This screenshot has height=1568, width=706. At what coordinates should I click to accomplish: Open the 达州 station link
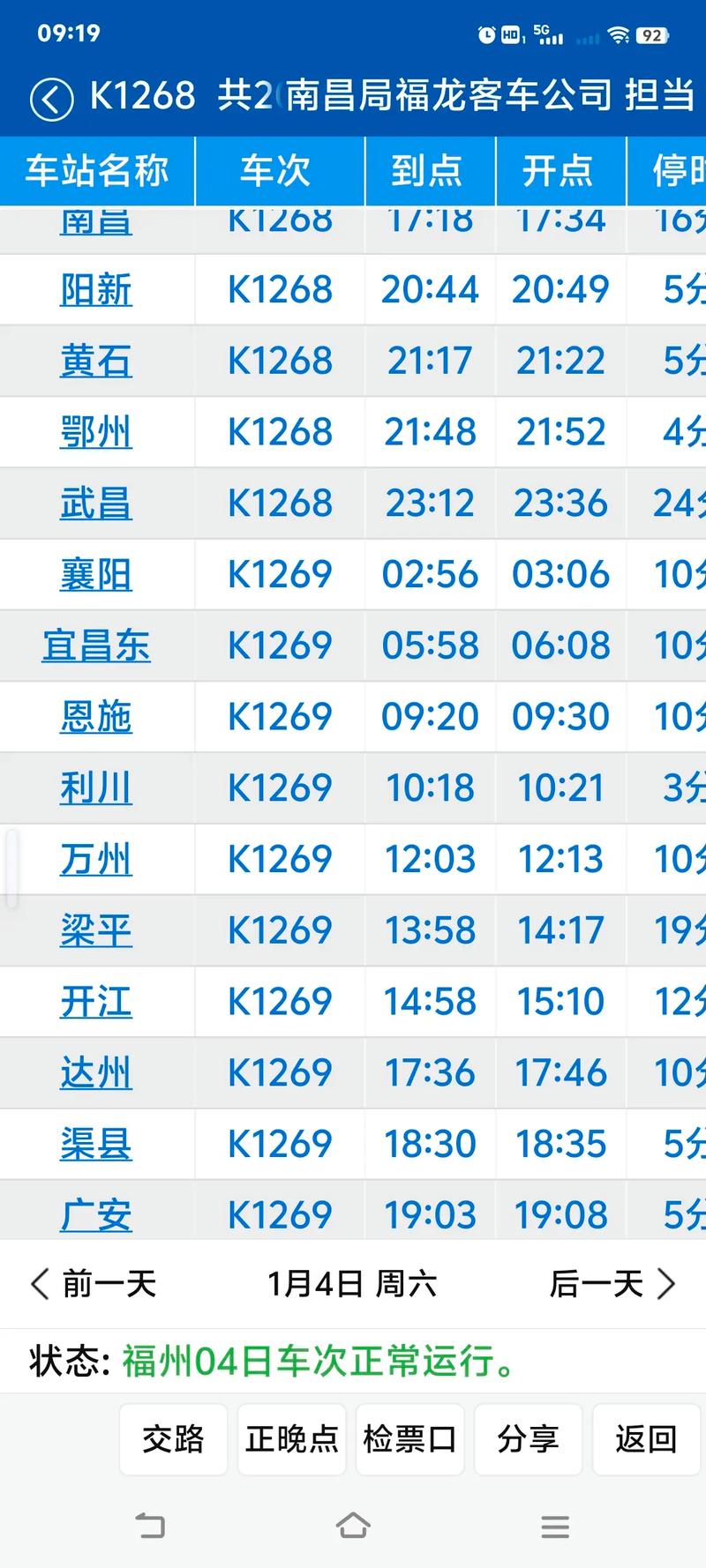[x=96, y=1073]
